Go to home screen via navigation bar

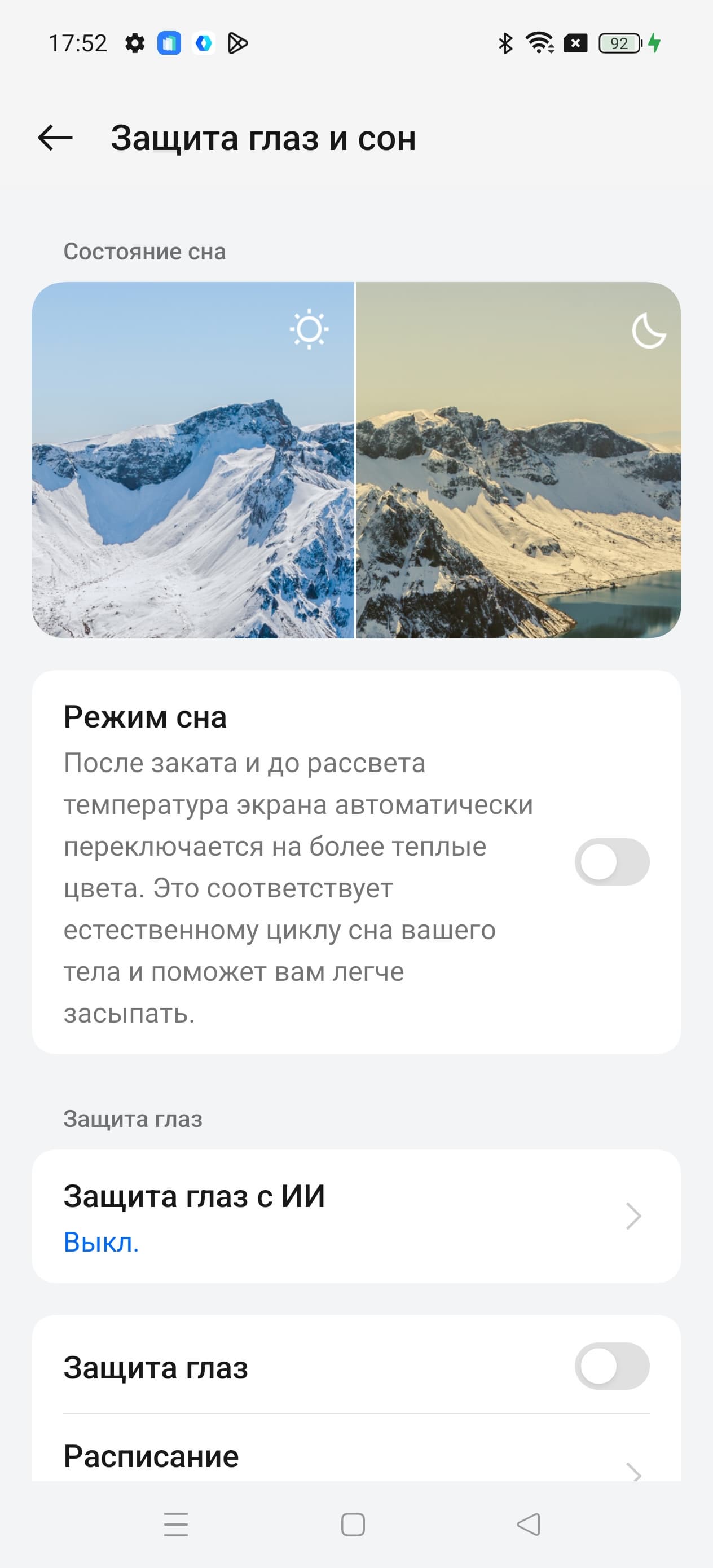tap(353, 1524)
